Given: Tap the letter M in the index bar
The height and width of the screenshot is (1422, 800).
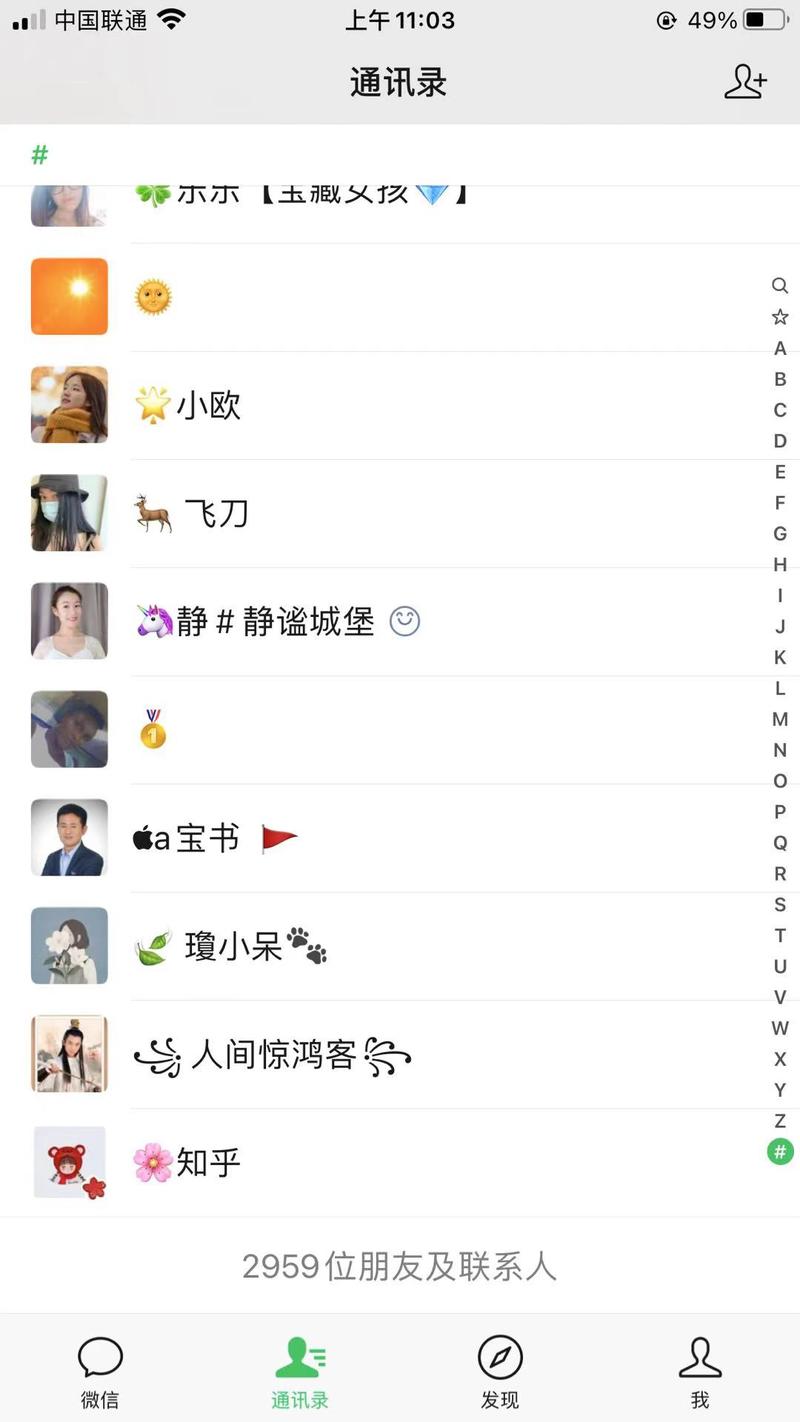Looking at the screenshot, I should click(x=780, y=719).
